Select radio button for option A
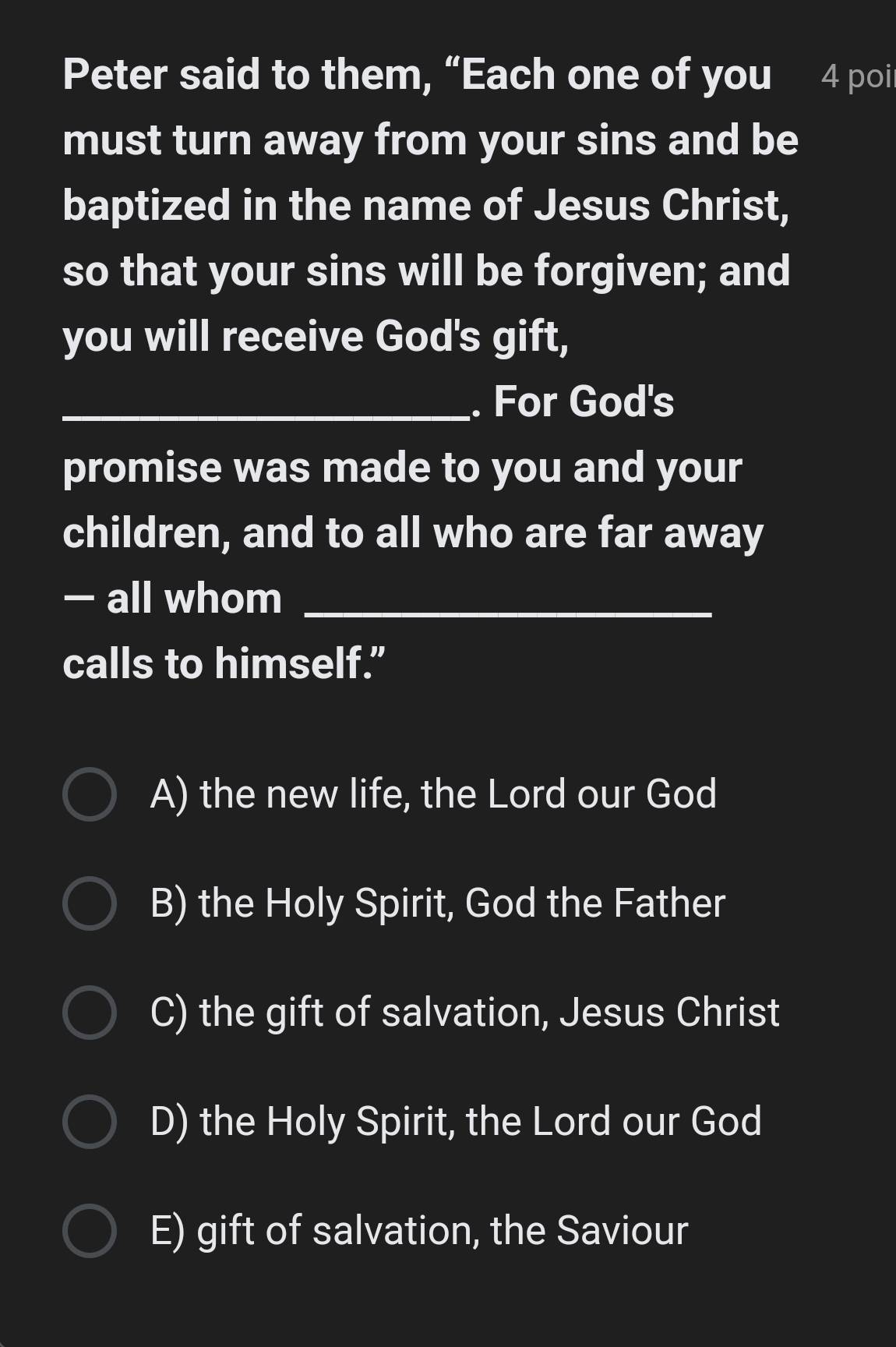Image resolution: width=896 pixels, height=1347 pixels. [x=88, y=794]
